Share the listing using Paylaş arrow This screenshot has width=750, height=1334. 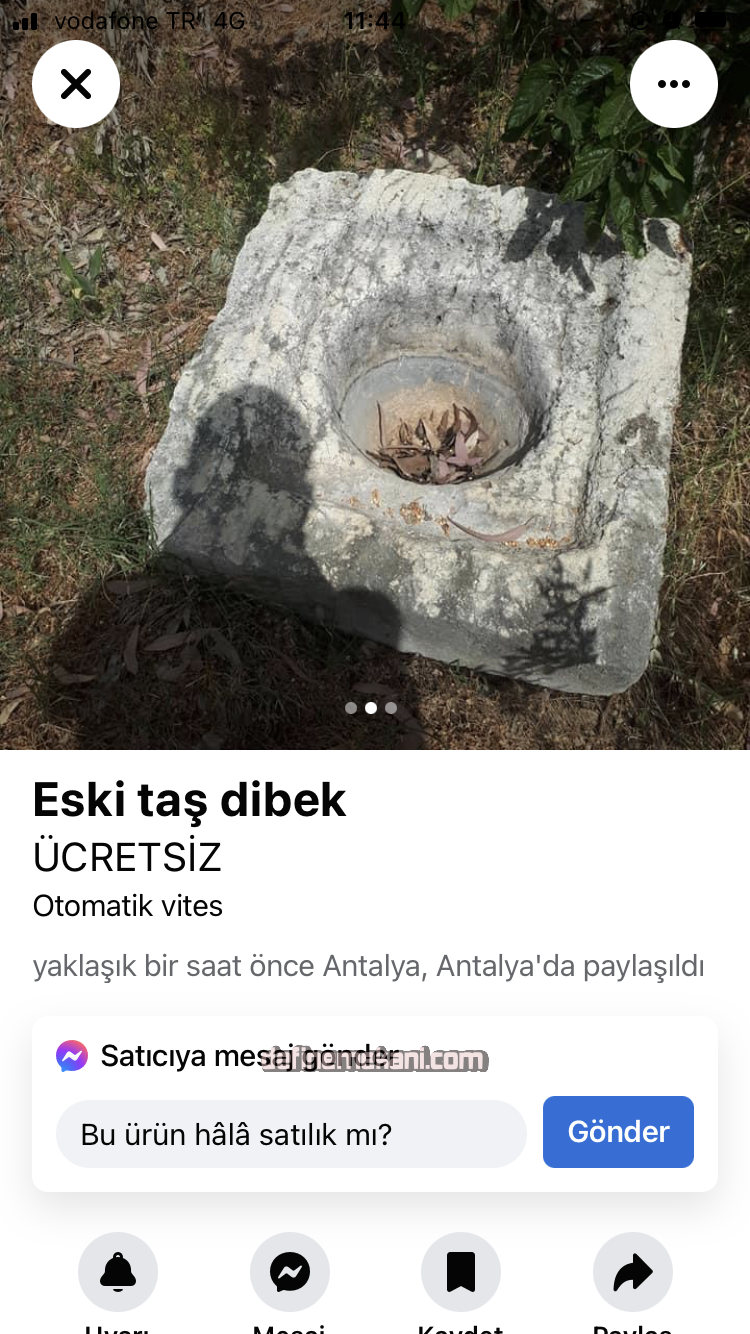pos(632,1272)
